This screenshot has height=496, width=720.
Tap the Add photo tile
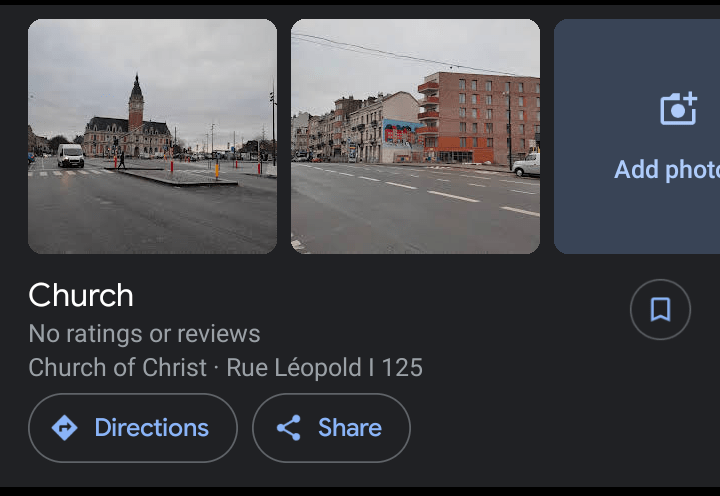[x=650, y=137]
